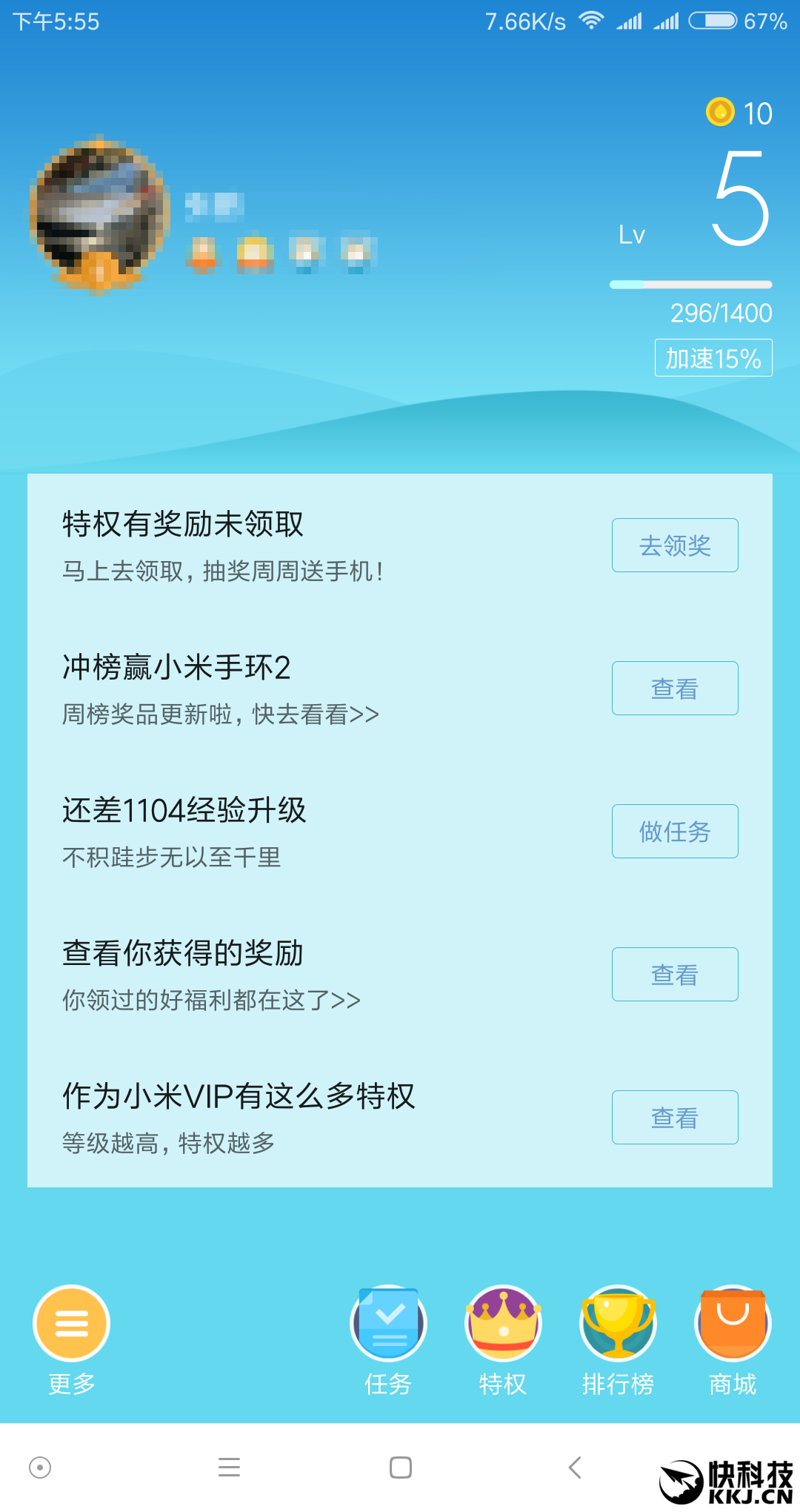Tap 查看 beside 查看你获得的奖励
The width and height of the screenshot is (800, 1512).
[x=675, y=975]
